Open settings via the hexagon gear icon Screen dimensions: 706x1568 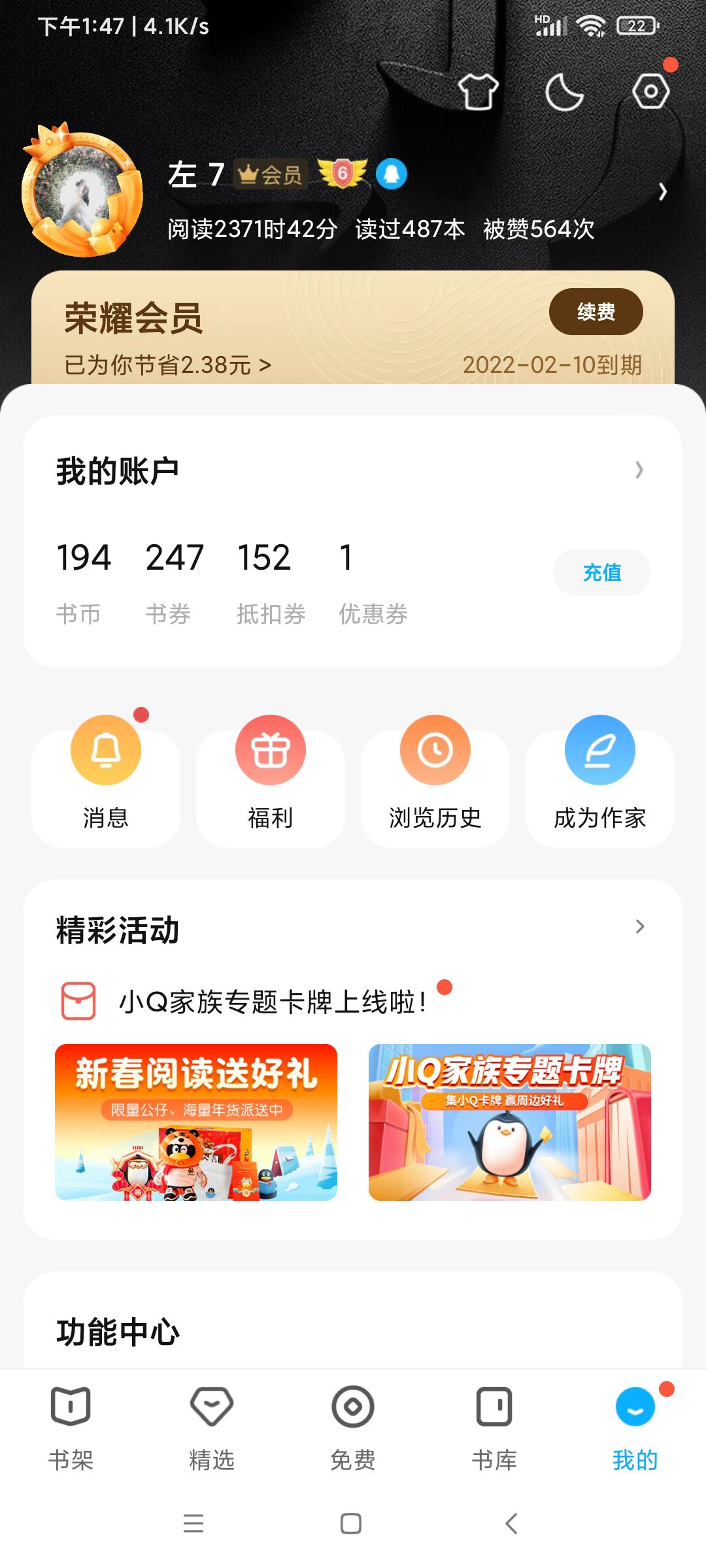pos(651,91)
